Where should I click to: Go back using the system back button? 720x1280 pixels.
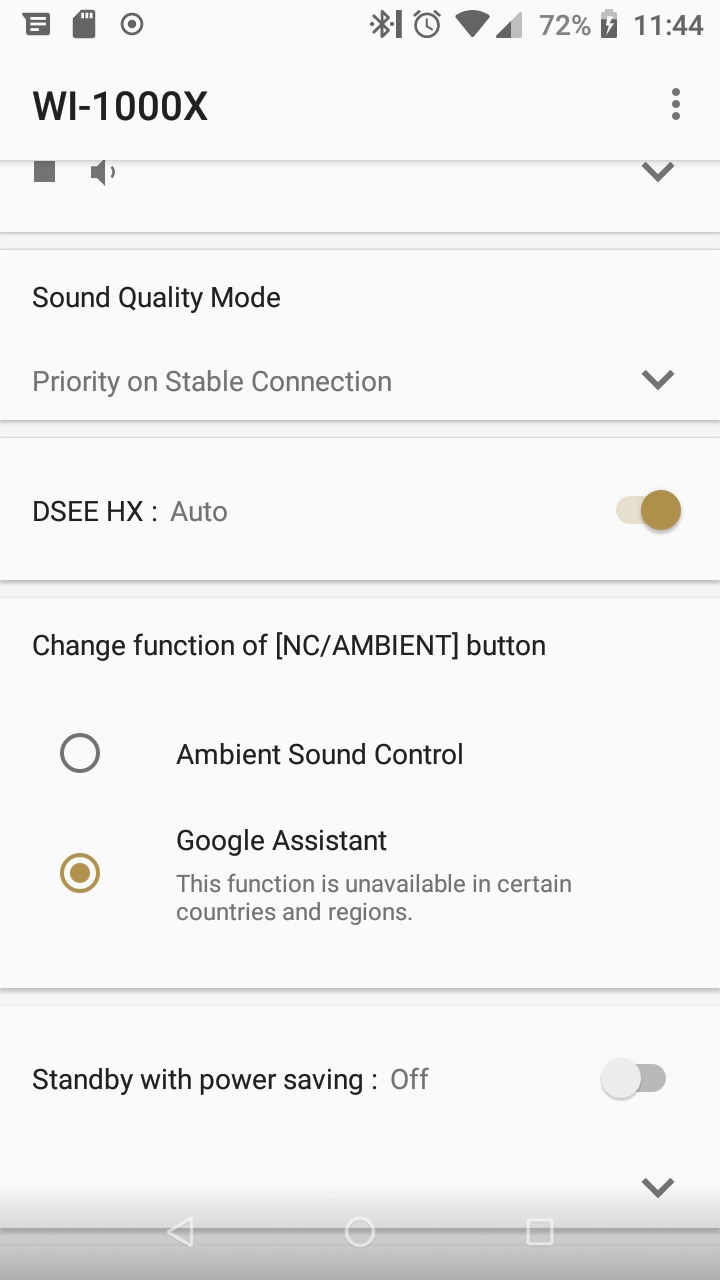click(180, 1232)
